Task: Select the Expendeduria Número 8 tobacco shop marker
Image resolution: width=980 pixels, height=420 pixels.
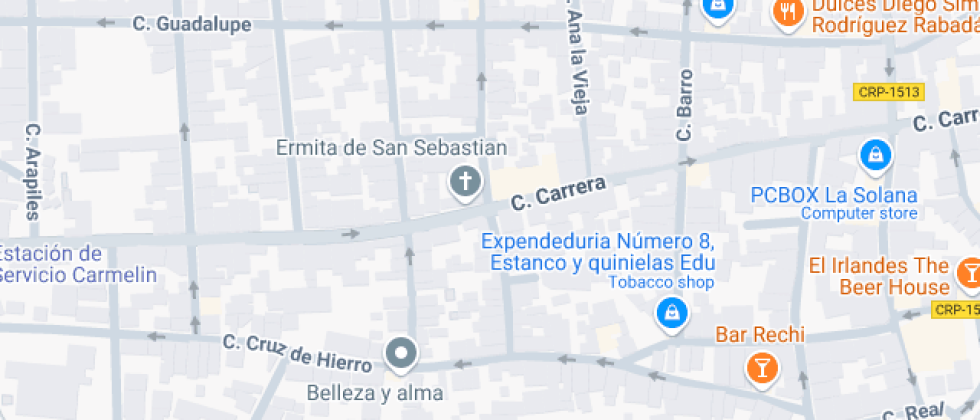Action: [669, 314]
